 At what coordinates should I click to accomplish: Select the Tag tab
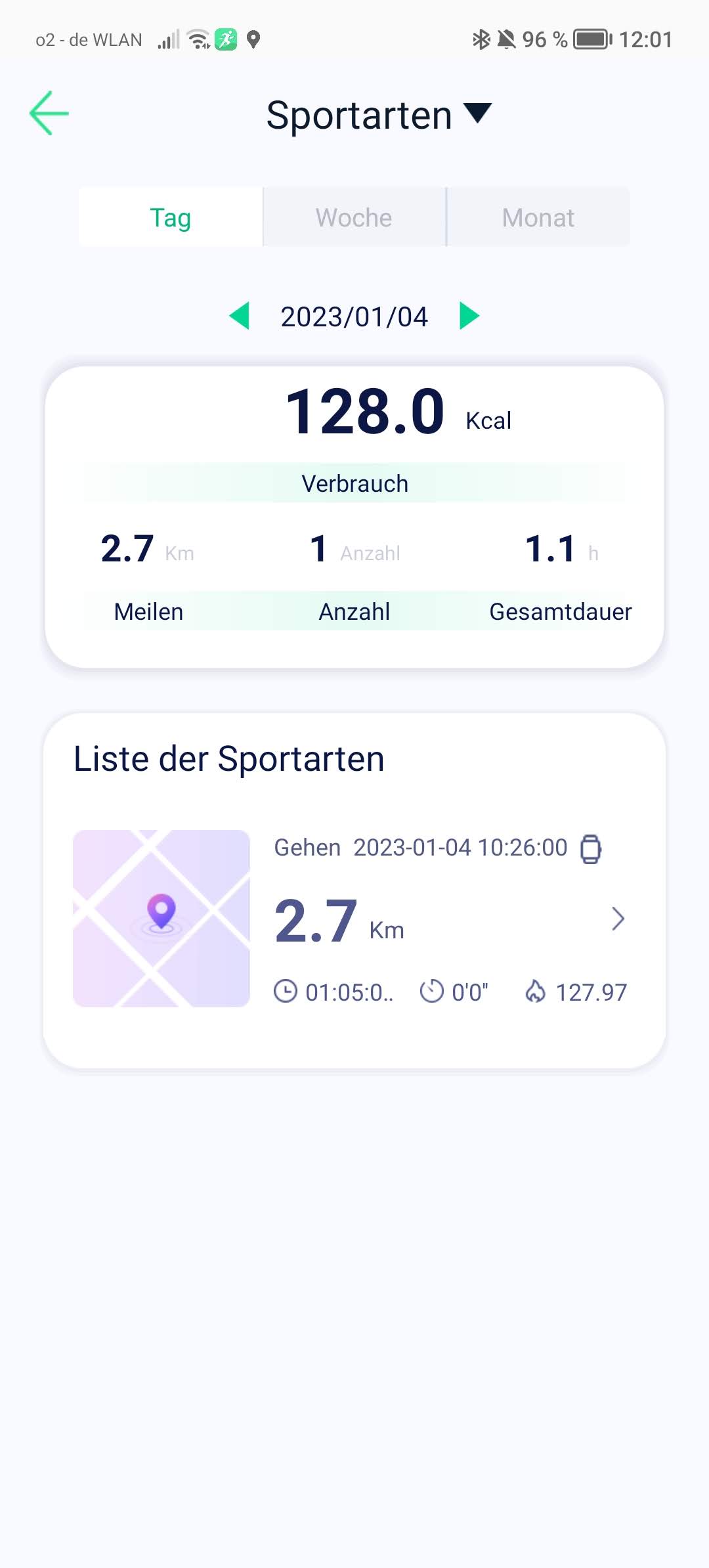171,217
